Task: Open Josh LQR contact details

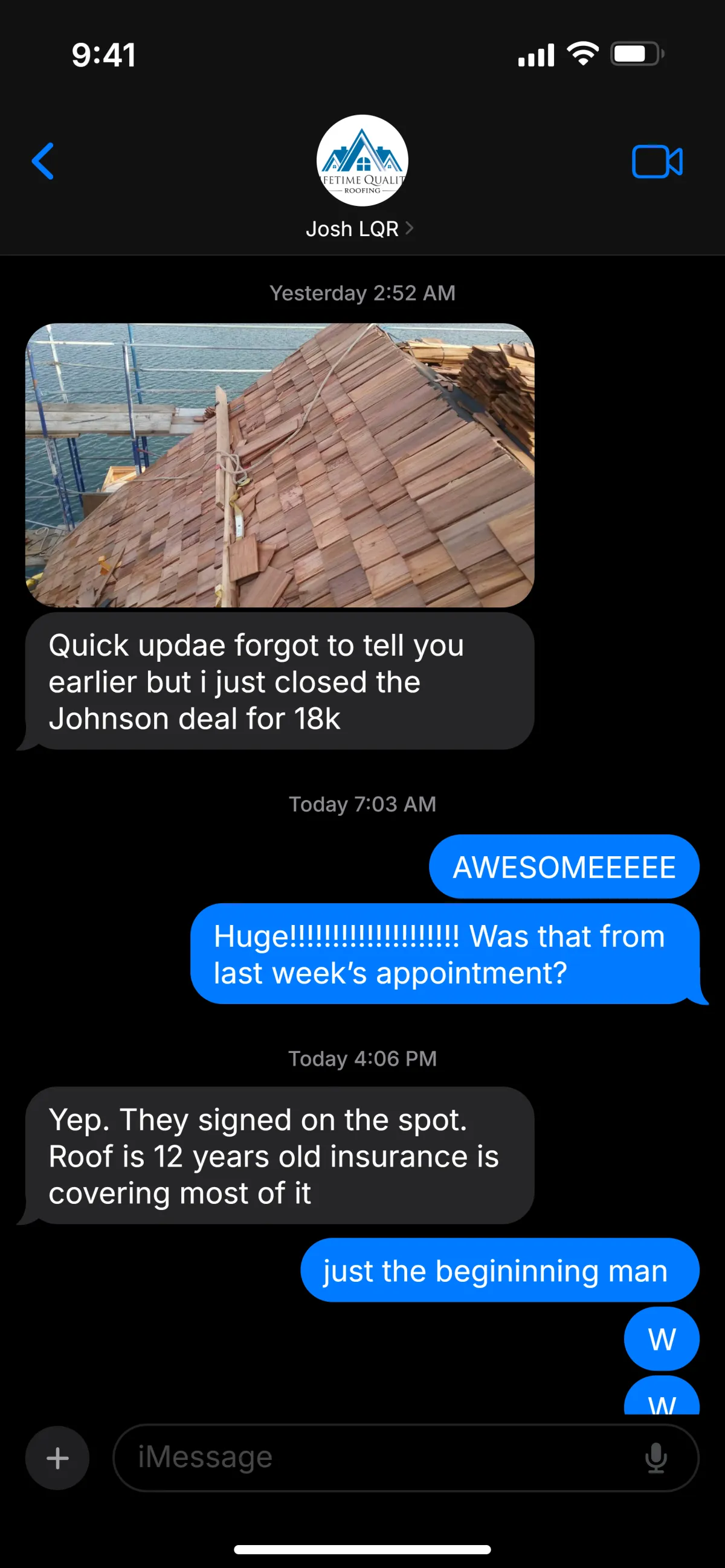Action: pos(359,229)
